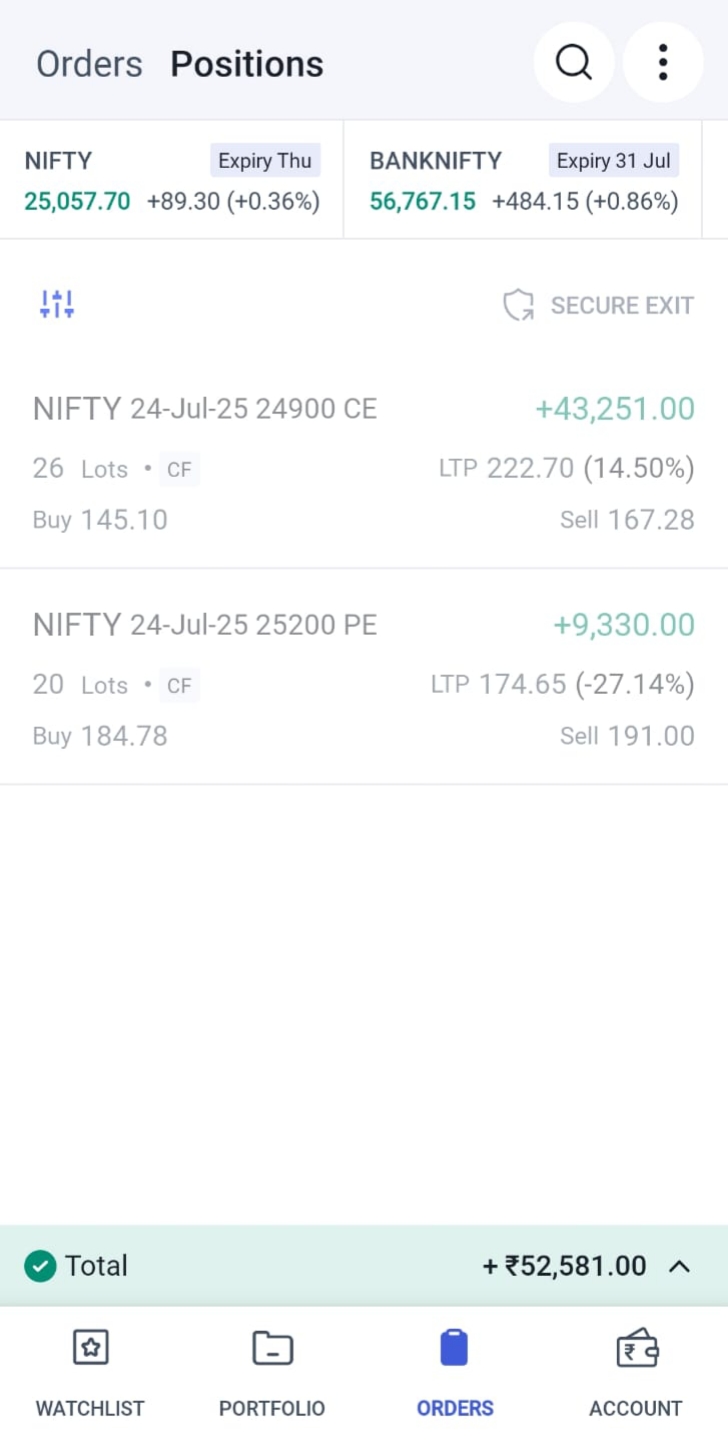This screenshot has height=1451, width=728.
Task: Open the NIFTY 25200 PE position
Action: tap(363, 679)
